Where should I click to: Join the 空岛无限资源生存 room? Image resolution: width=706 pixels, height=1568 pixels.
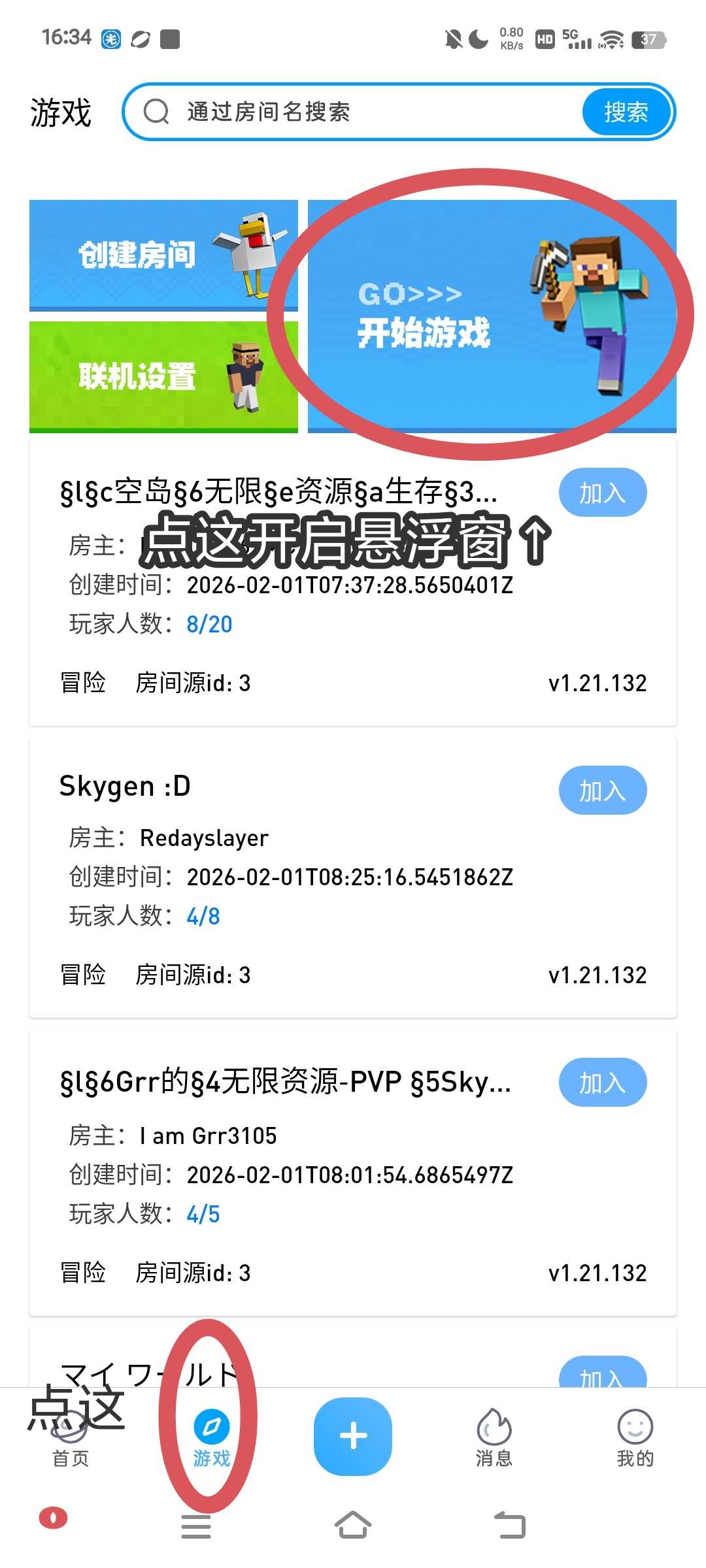602,493
